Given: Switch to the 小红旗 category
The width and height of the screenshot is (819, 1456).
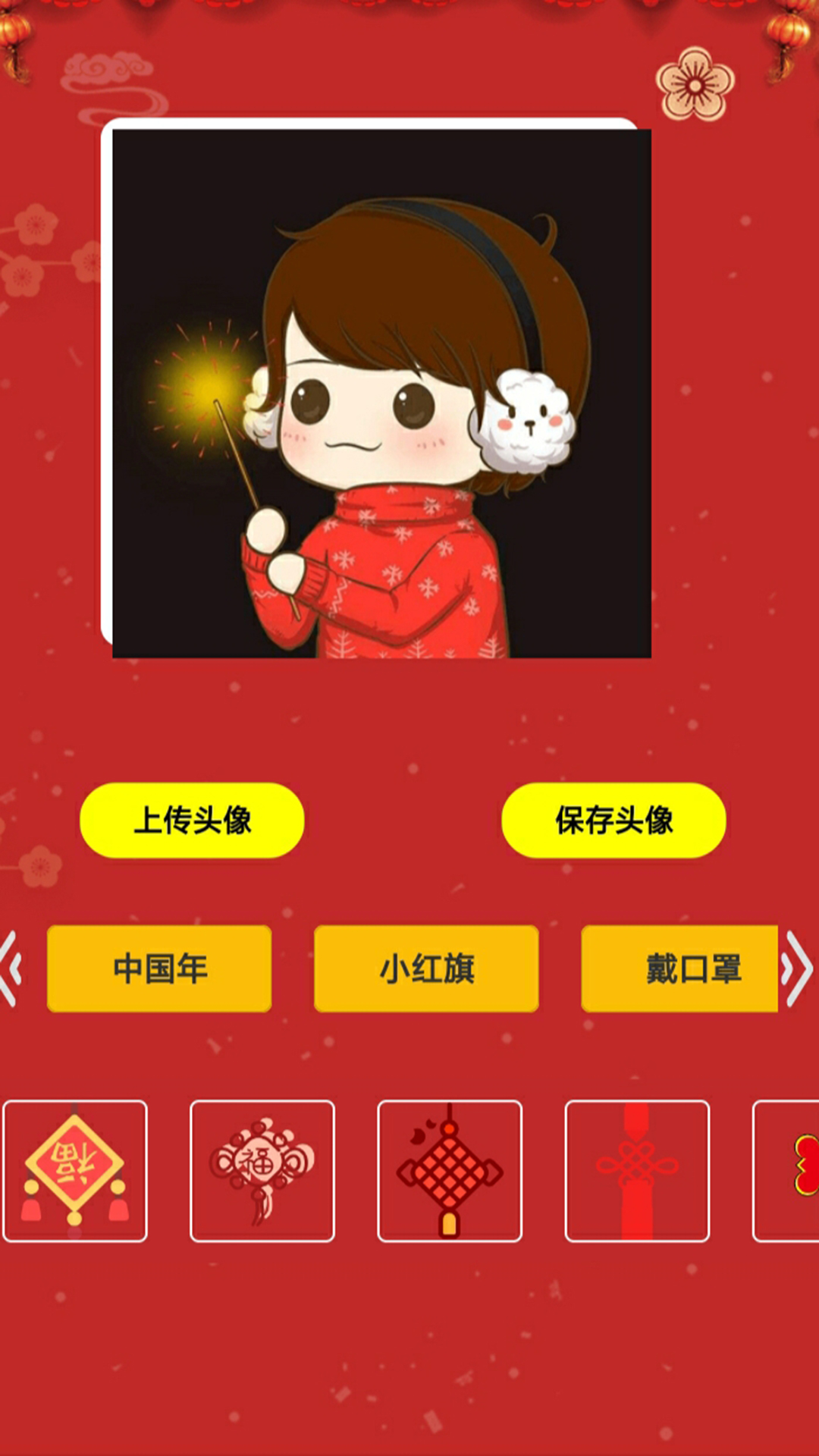Looking at the screenshot, I should pos(426,968).
